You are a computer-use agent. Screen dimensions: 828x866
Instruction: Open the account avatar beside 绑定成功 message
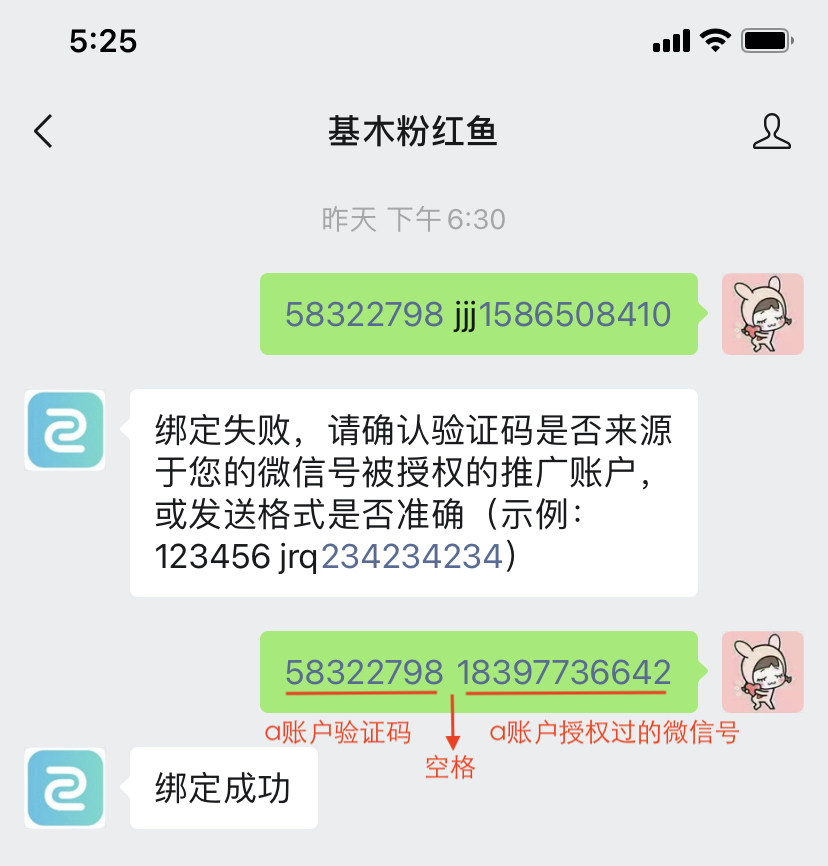pyautogui.click(x=65, y=788)
